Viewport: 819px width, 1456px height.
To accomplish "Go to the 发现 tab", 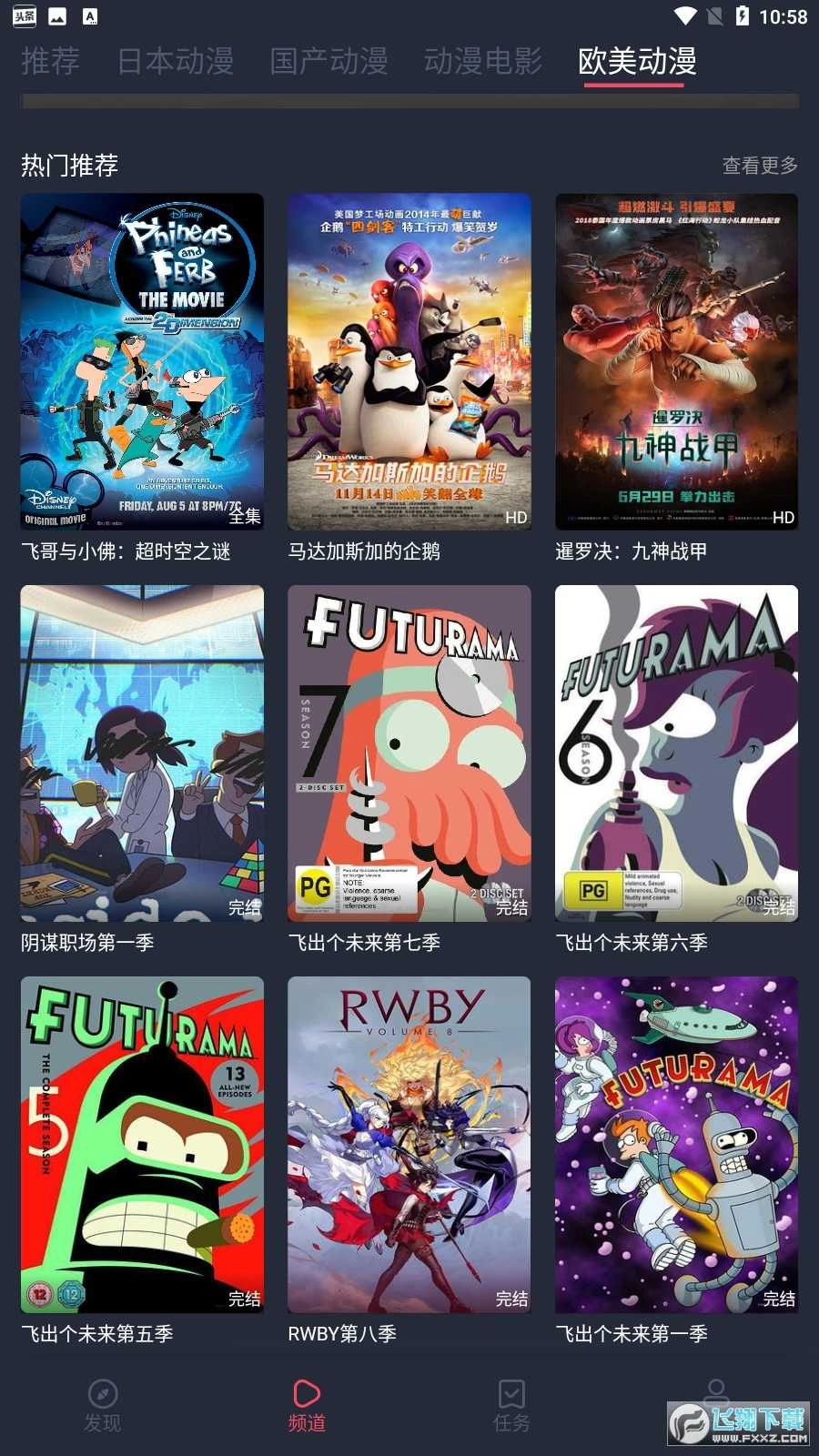I will (102, 1405).
